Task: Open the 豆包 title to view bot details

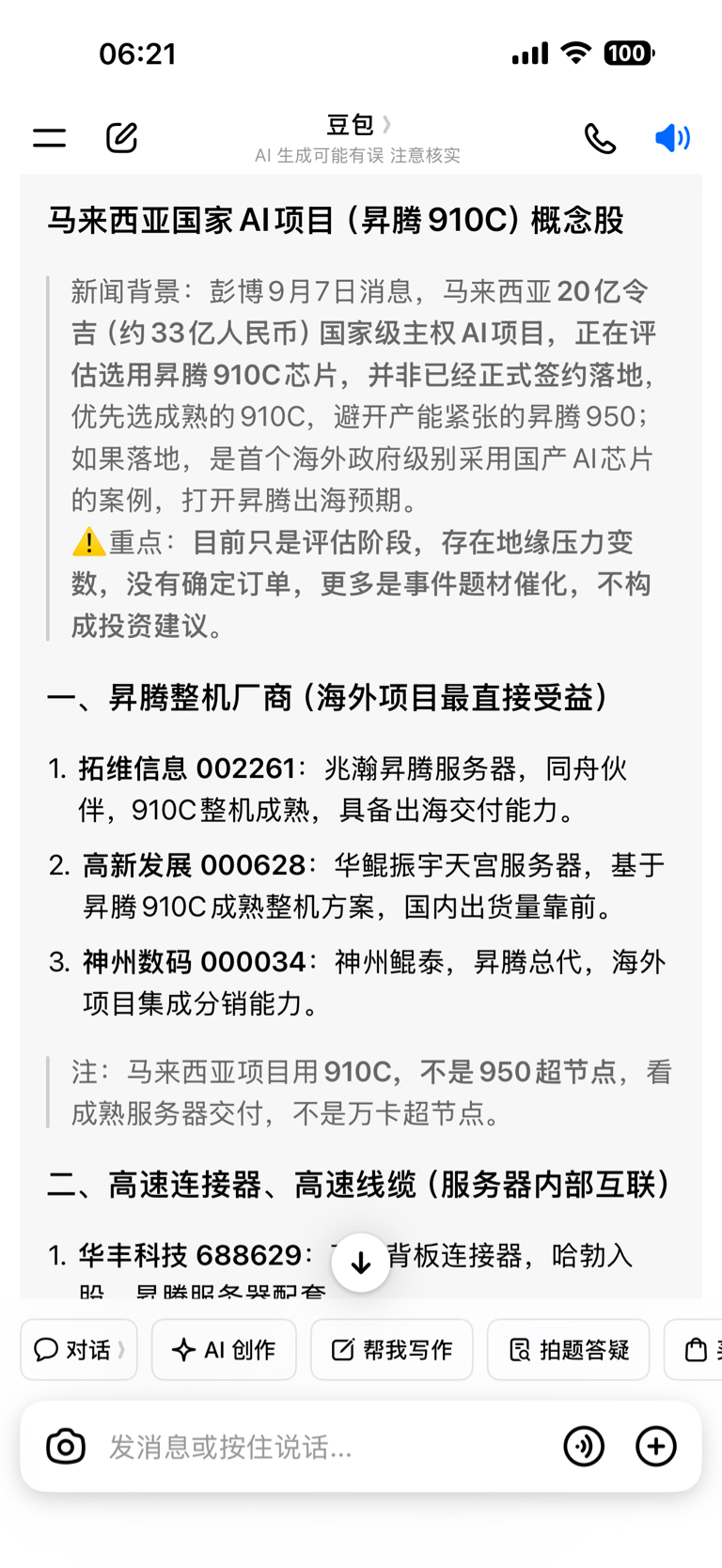Action: click(358, 124)
